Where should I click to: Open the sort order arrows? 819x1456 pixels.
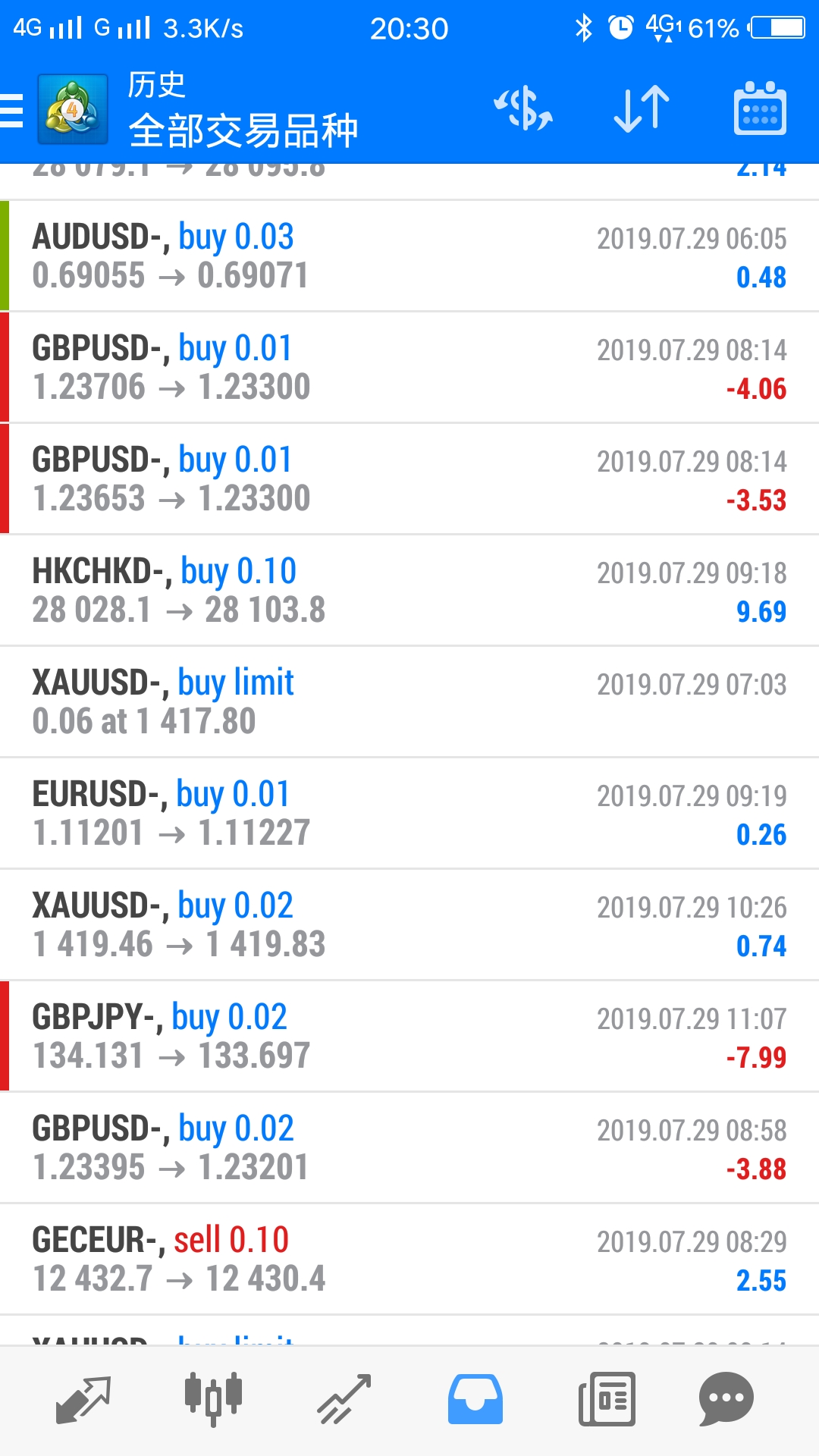click(642, 109)
